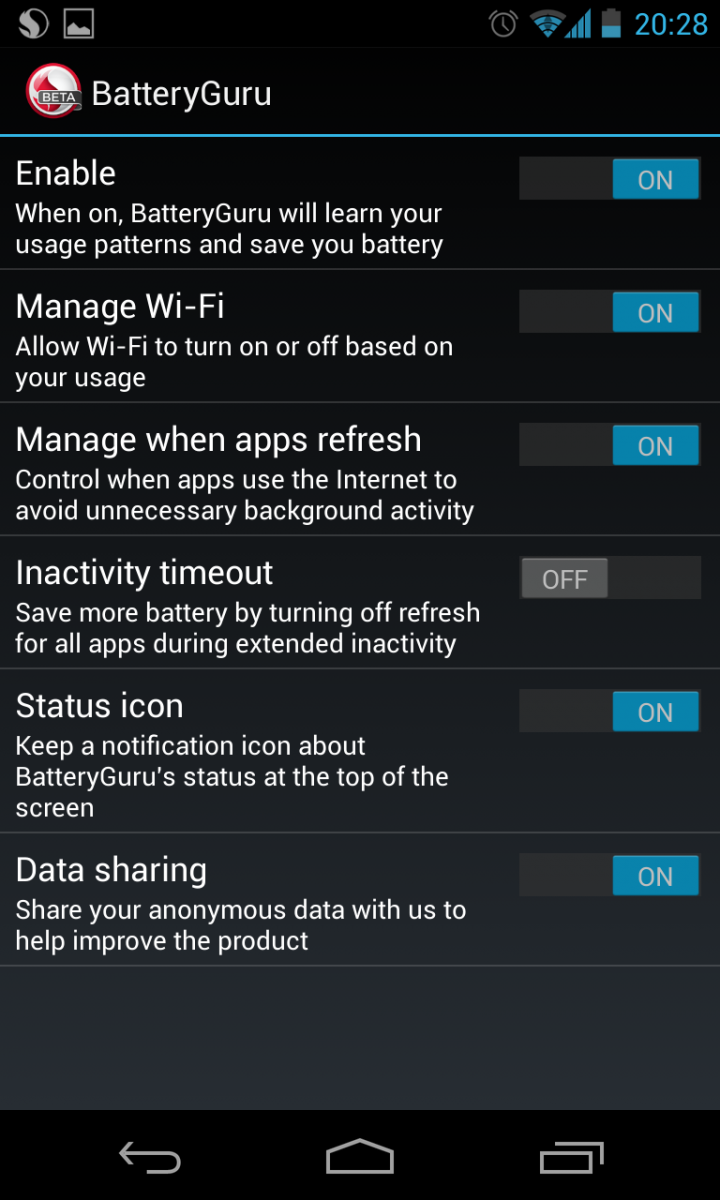
Task: Disable Data sharing
Action: [x=609, y=875]
